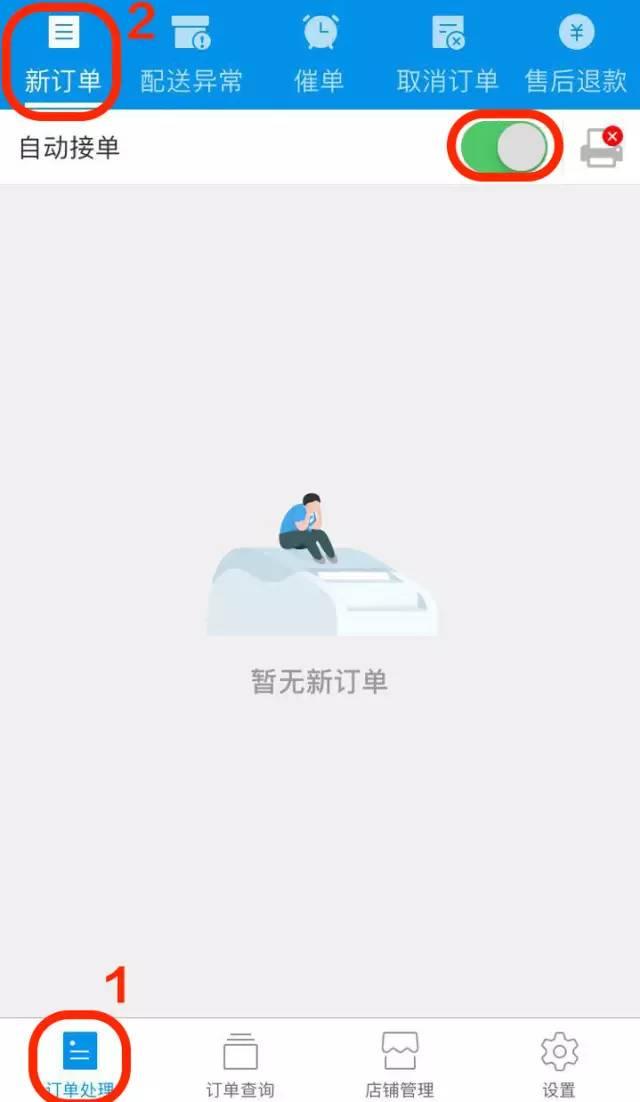Toggle the 自动接单 switch off
The image size is (640, 1102).
503,149
